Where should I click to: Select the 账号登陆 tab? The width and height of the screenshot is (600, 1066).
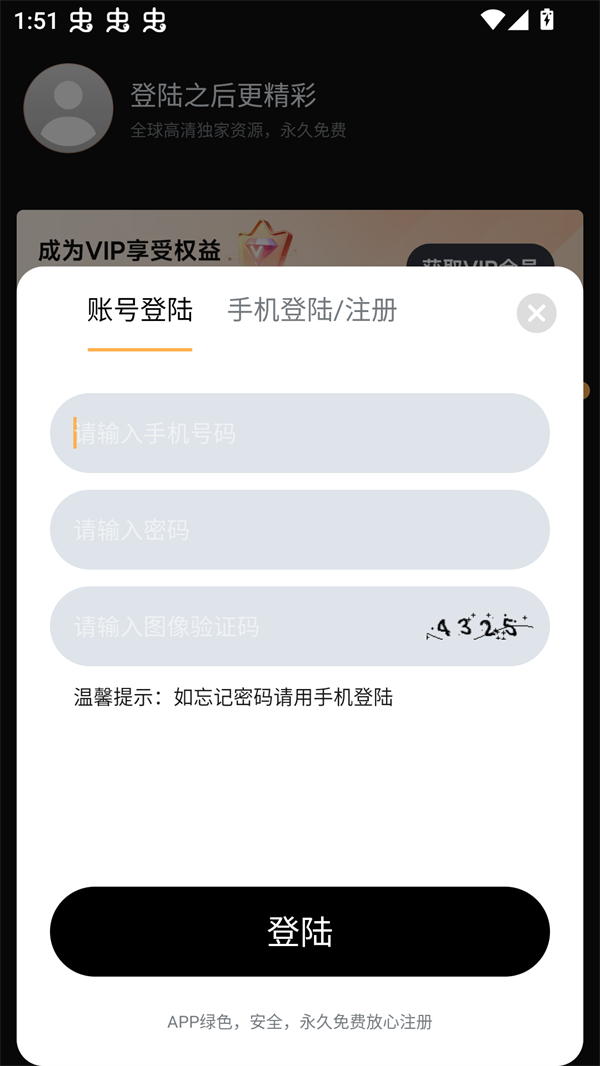click(x=140, y=310)
